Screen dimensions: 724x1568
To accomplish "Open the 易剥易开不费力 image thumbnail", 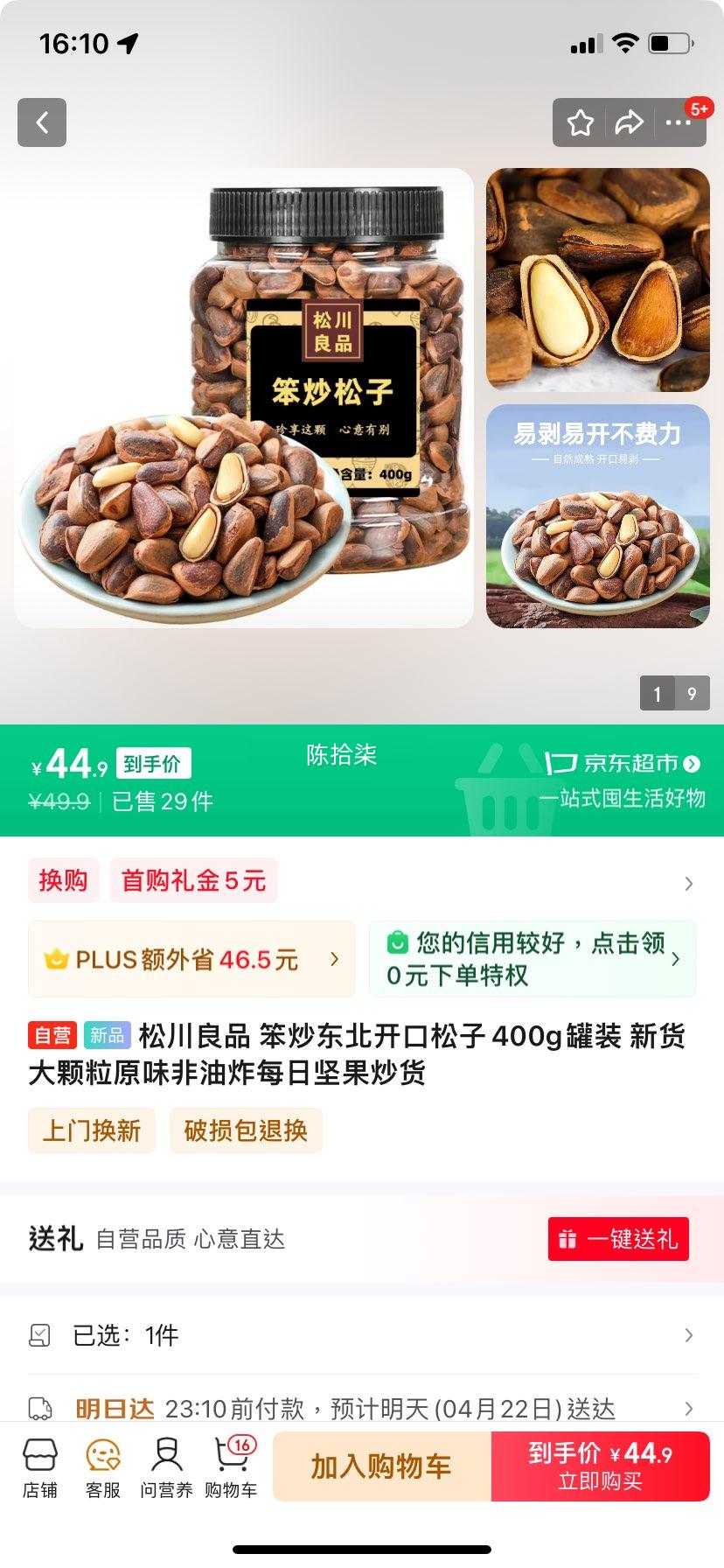I will click(598, 515).
